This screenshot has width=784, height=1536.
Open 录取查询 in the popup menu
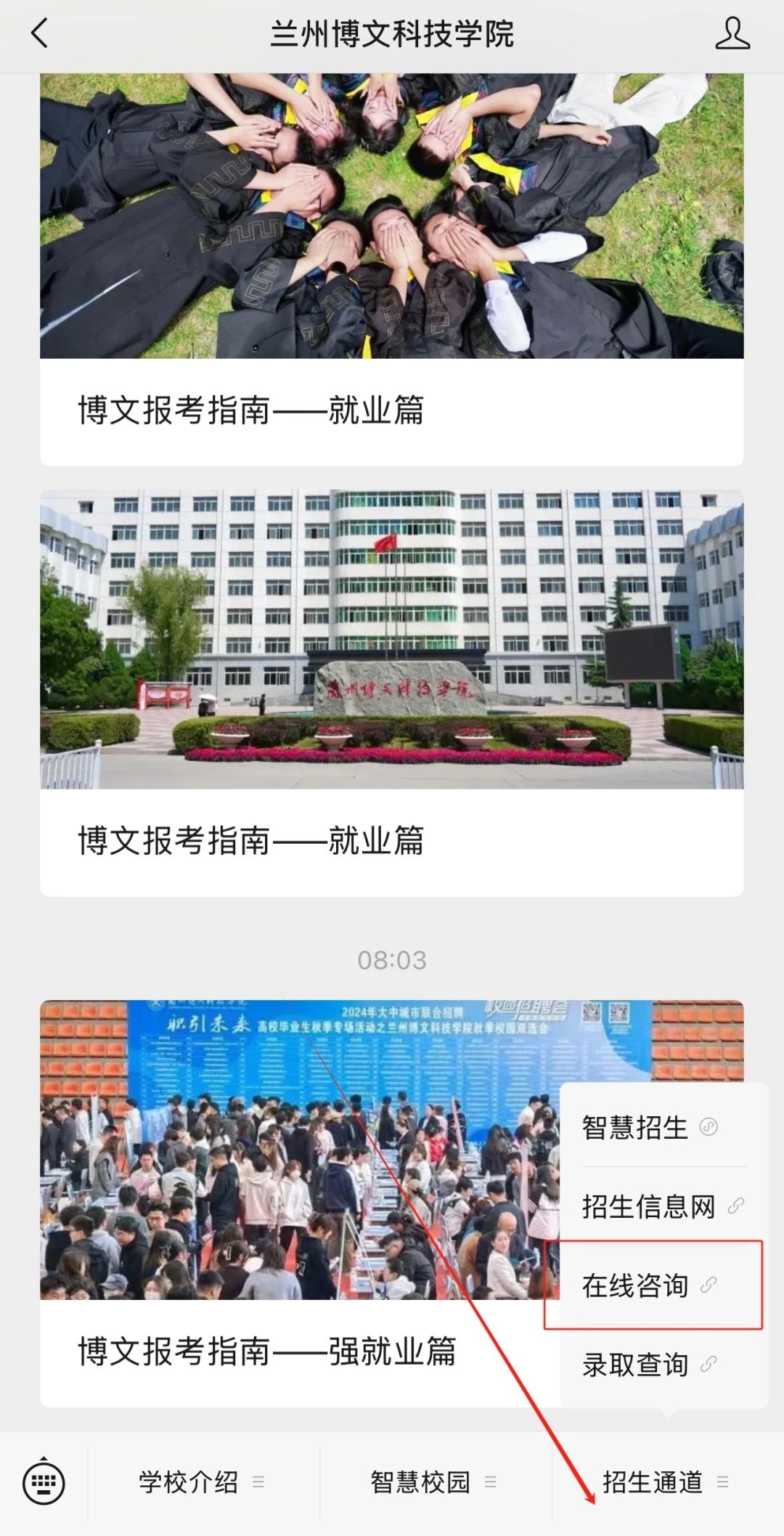pyautogui.click(x=650, y=1365)
